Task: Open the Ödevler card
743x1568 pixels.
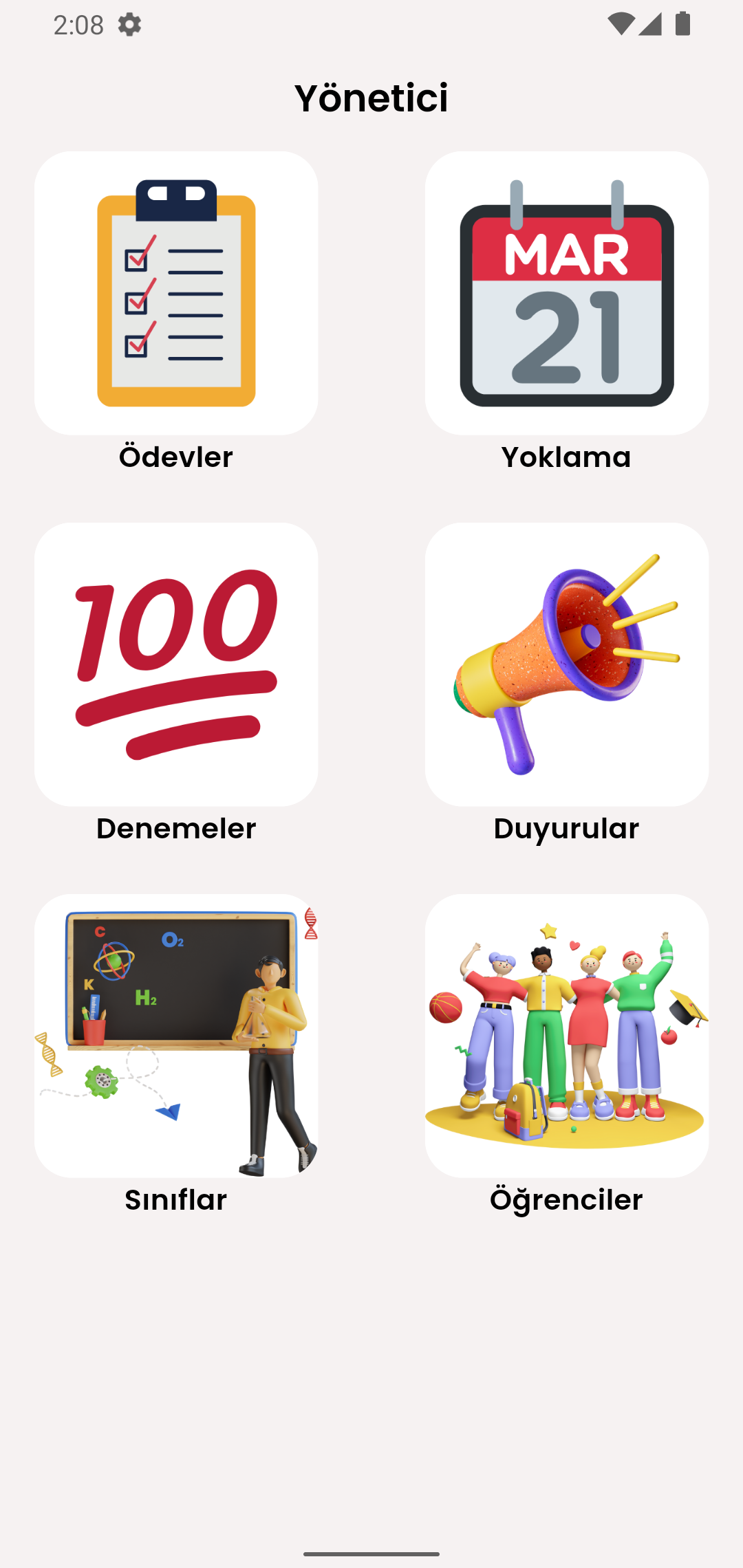Action: (176, 294)
